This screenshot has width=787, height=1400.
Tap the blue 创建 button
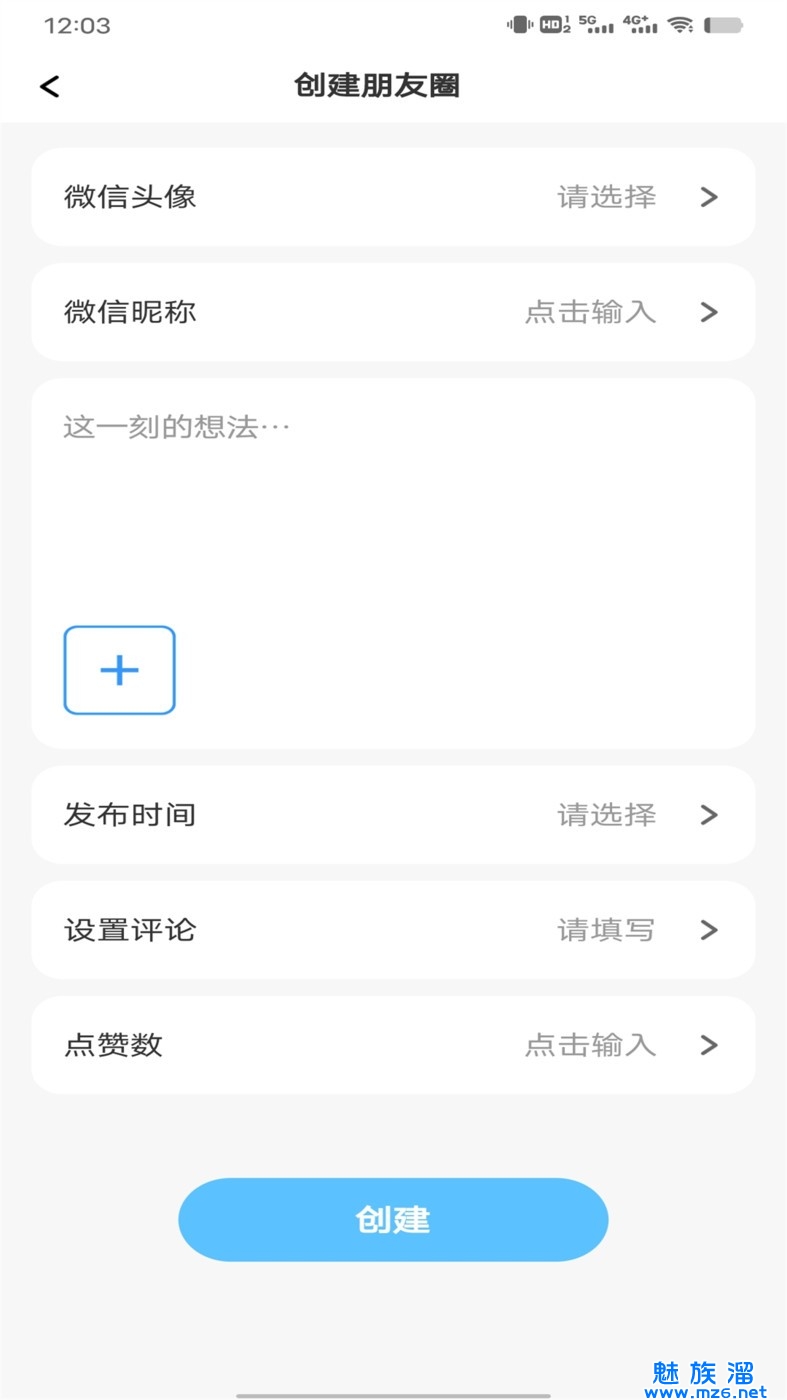pyautogui.click(x=393, y=1220)
